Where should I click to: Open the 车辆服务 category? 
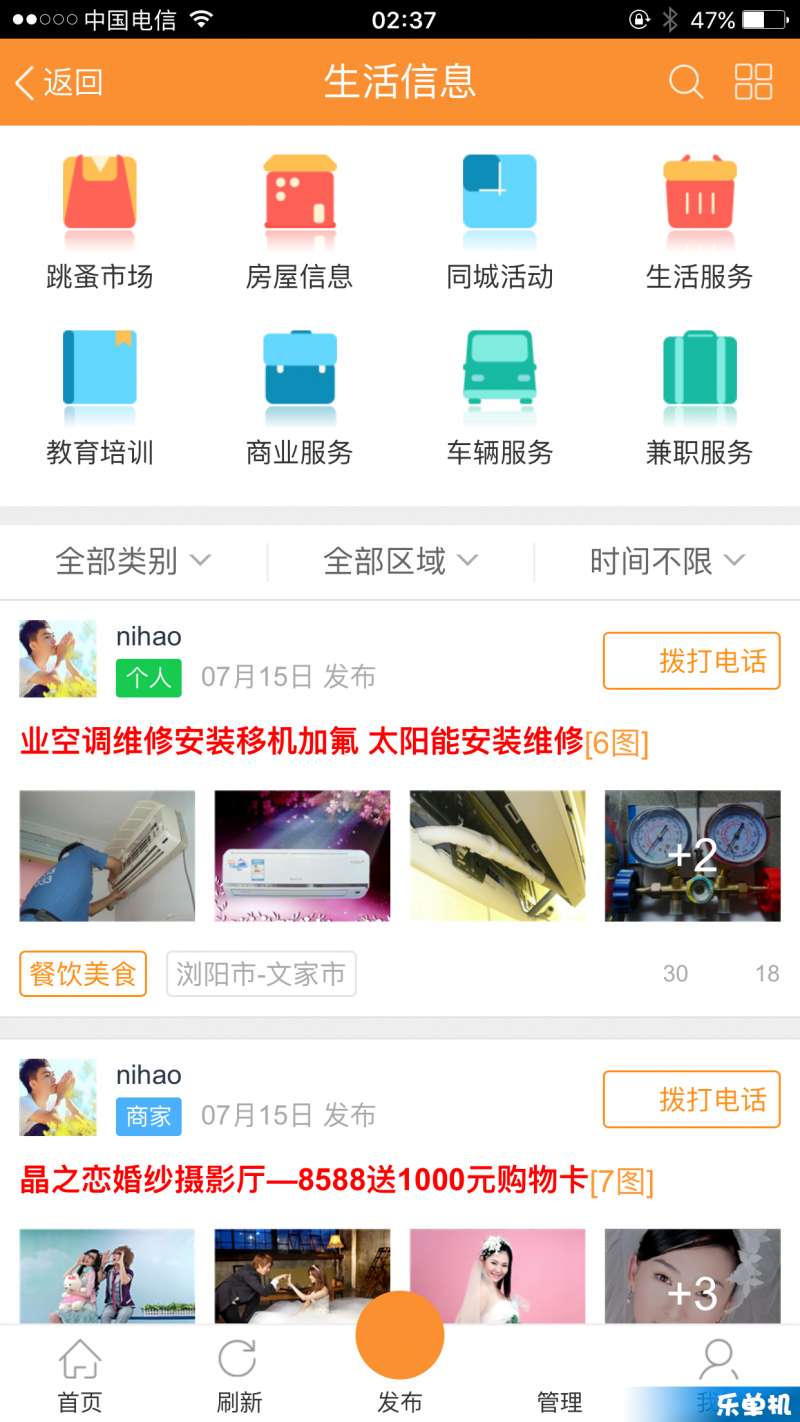(x=500, y=396)
